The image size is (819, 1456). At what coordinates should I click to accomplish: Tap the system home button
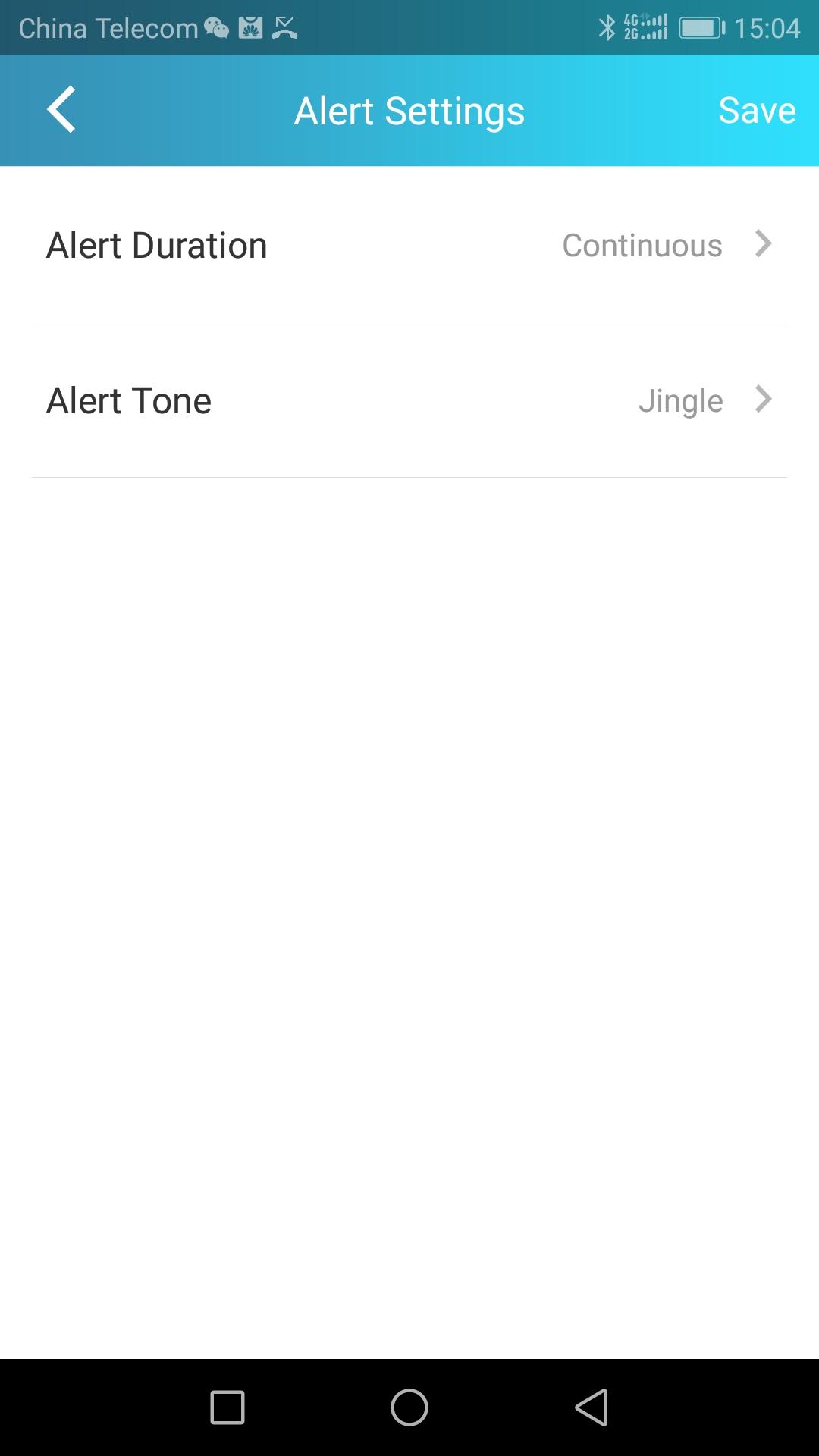click(x=409, y=1407)
